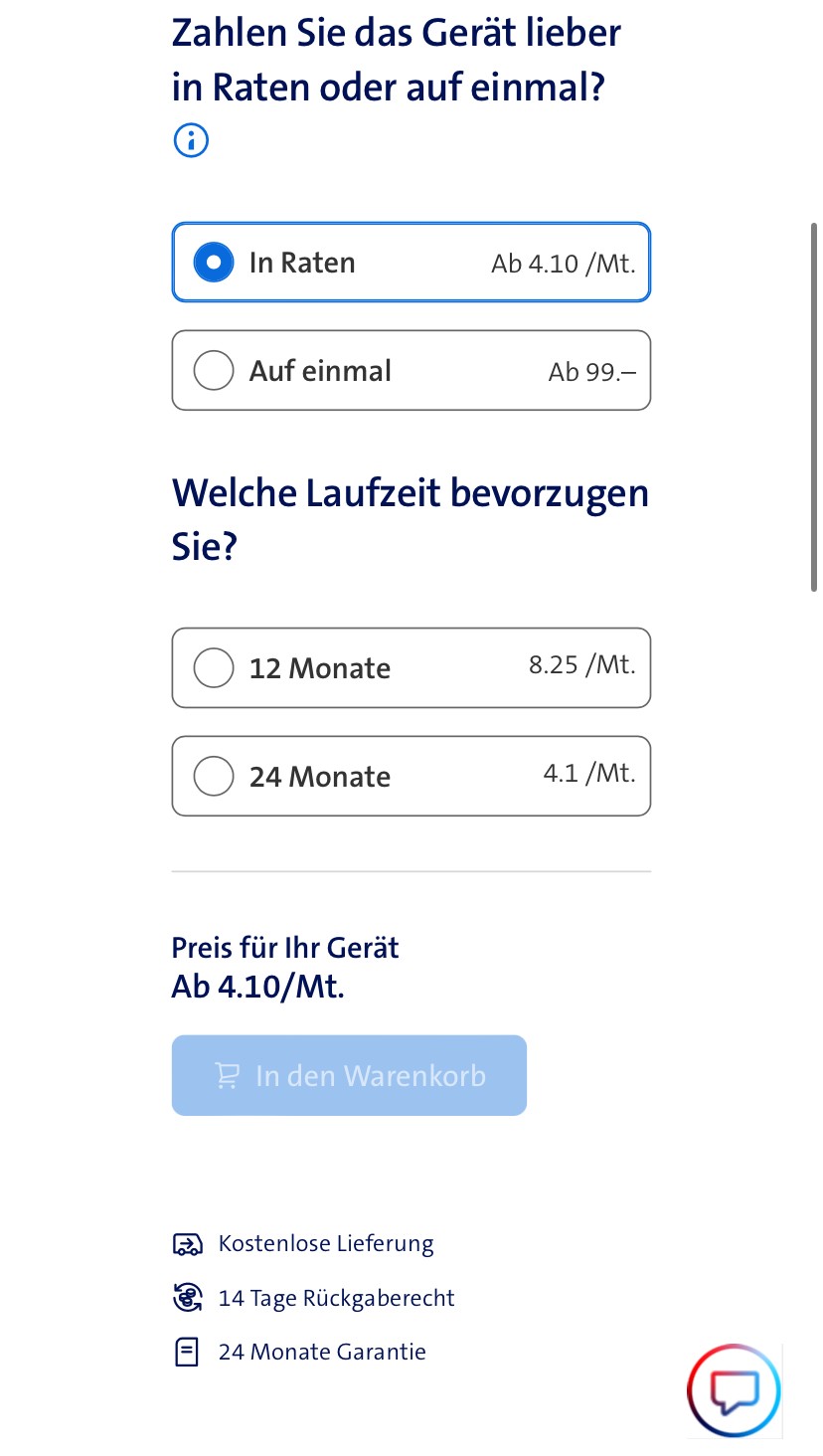Pick the 24 Monate term
The width and height of the screenshot is (823, 1456).
coord(411,776)
